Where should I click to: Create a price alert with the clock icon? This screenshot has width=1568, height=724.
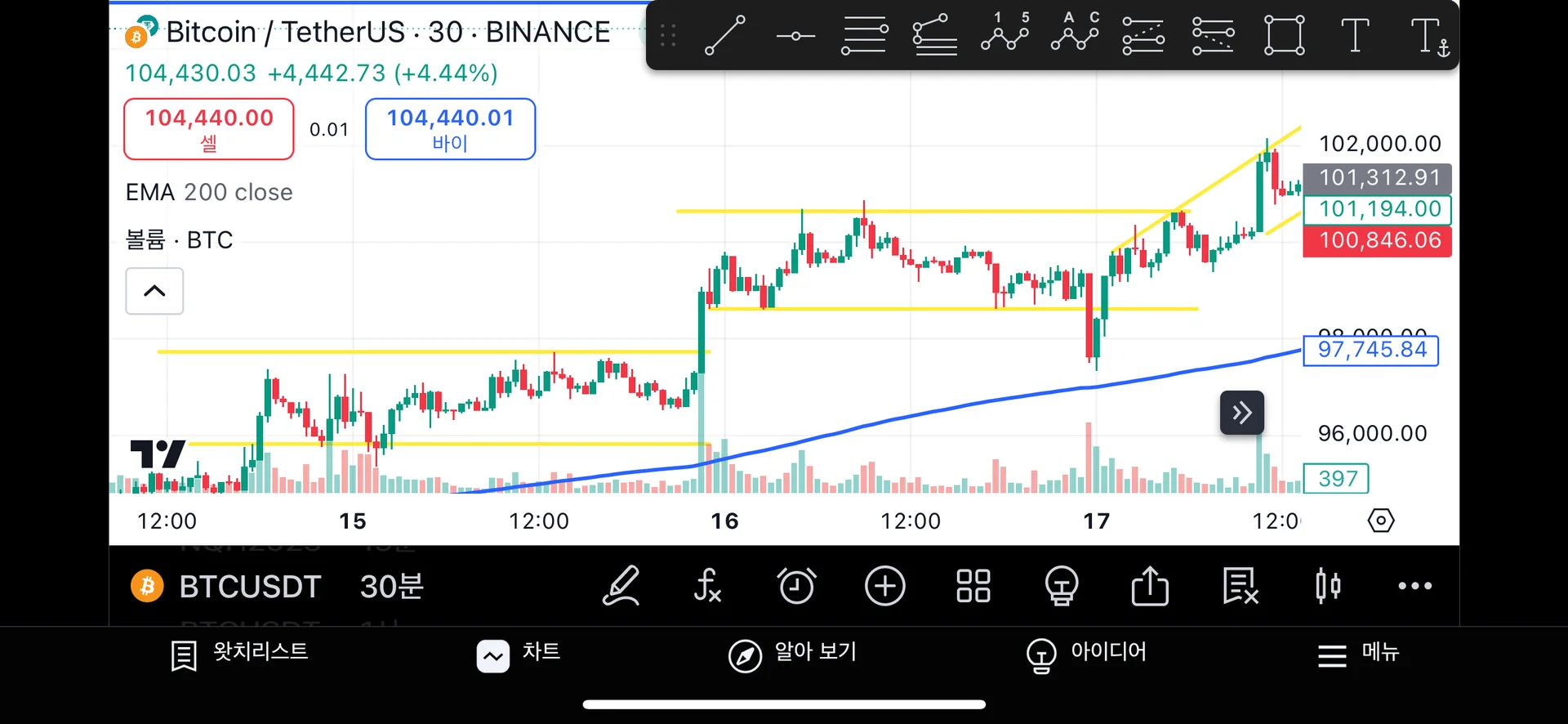coord(796,586)
